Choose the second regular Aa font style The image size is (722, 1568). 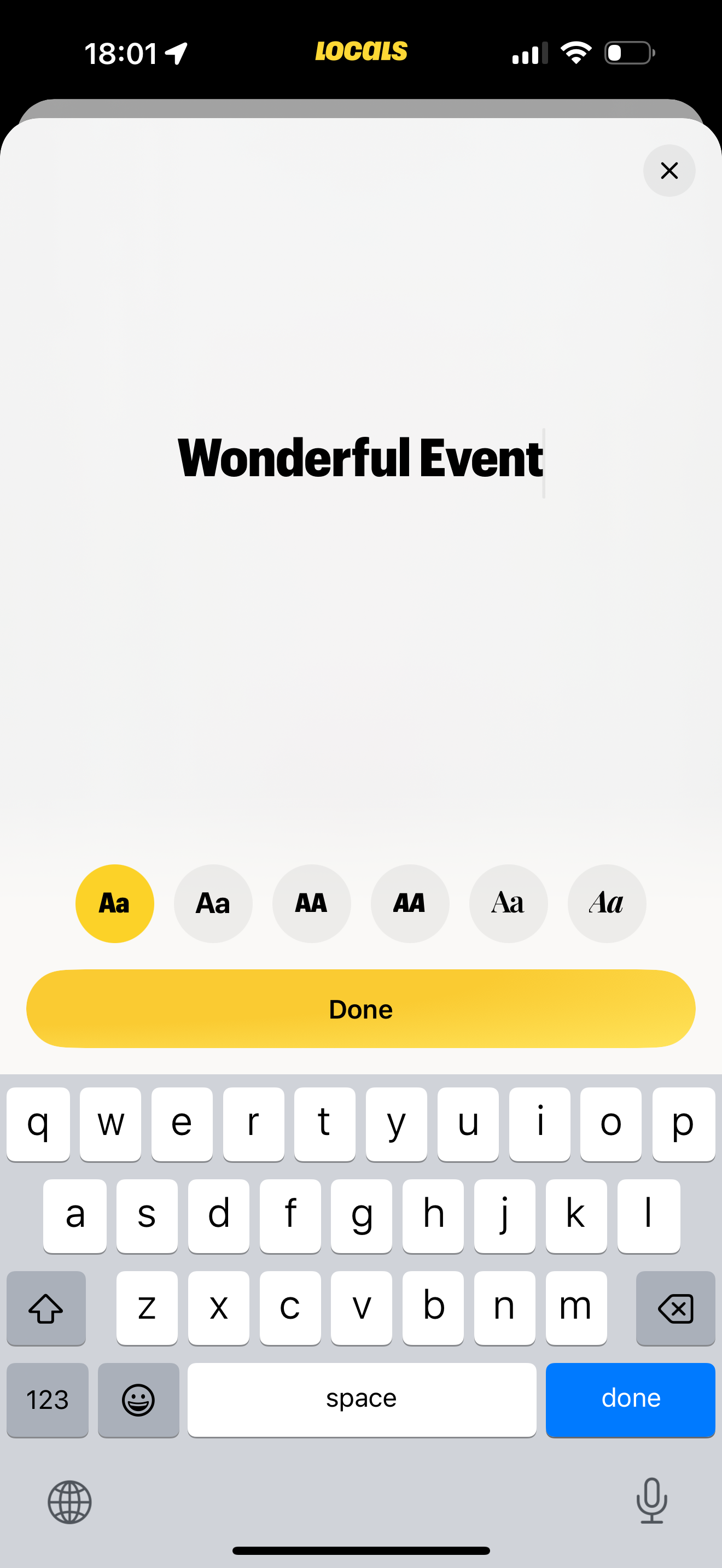tap(213, 903)
